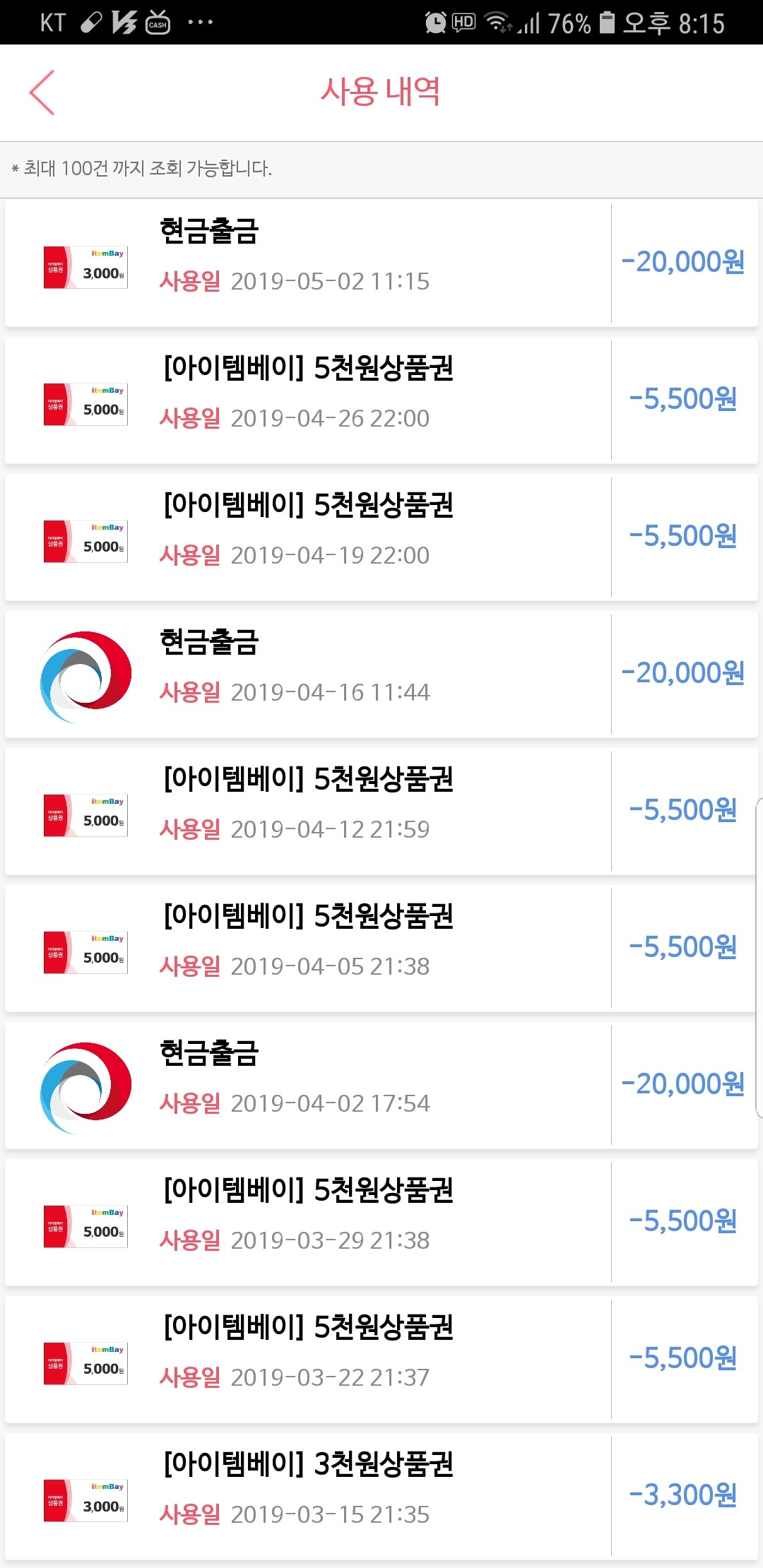Open the 현금출금 entry dated 2019-05-02
The height and width of the screenshot is (1568, 763).
coord(381,263)
